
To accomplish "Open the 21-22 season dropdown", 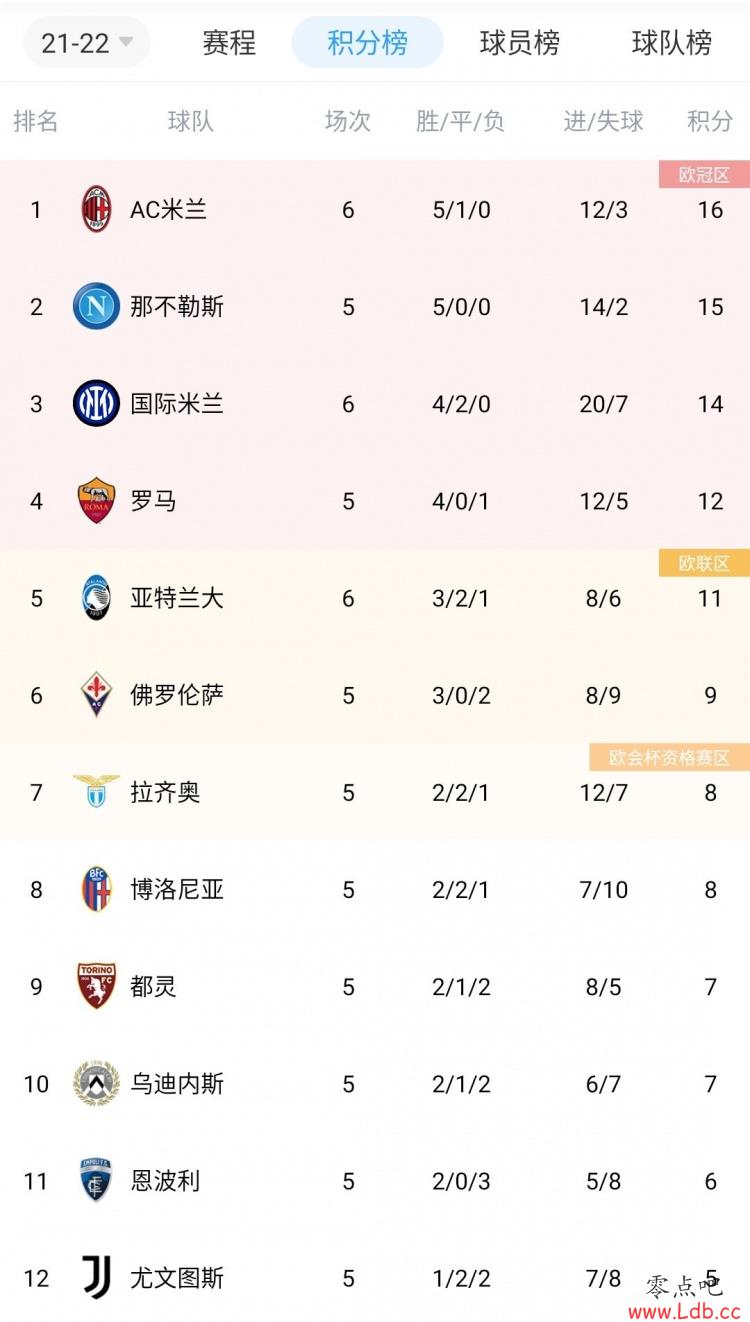I will 87,43.
